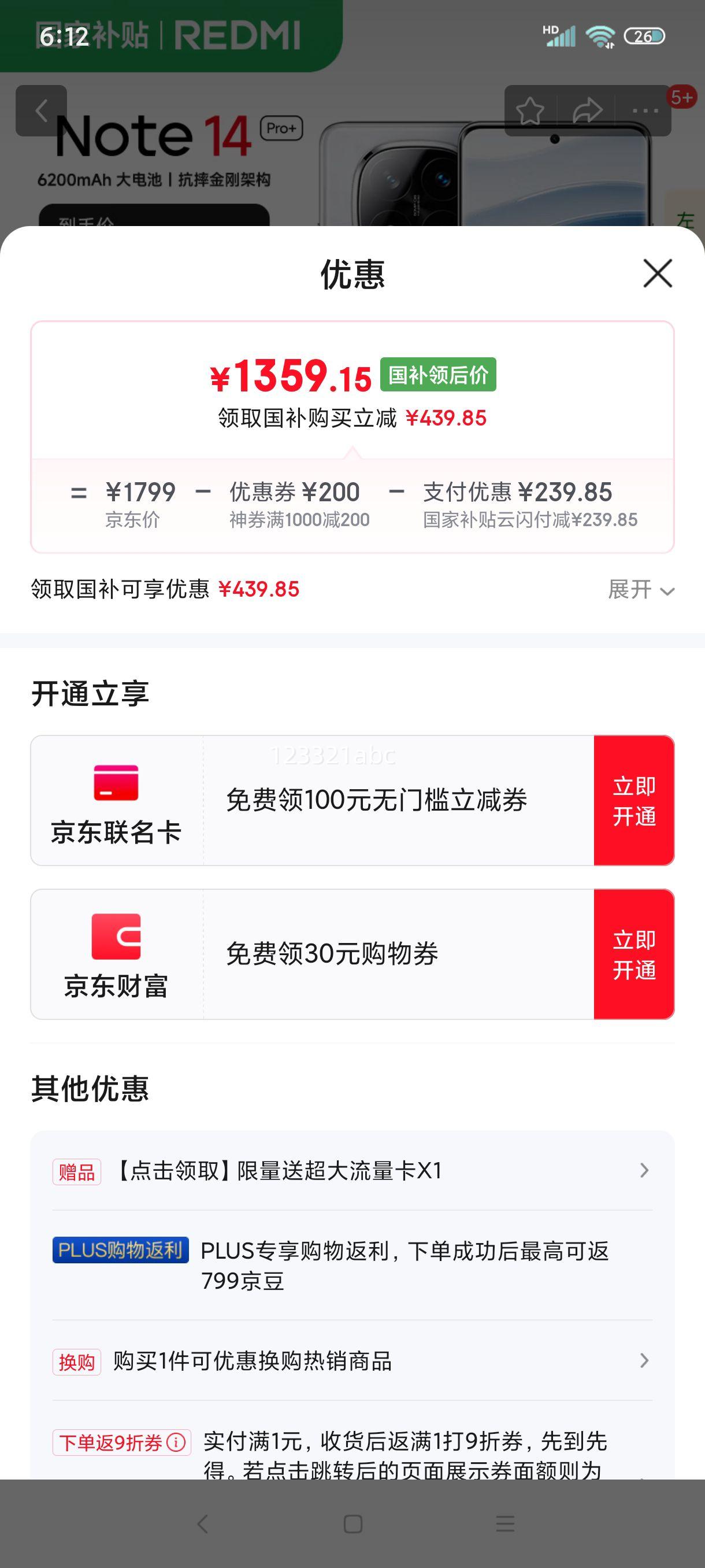Show info for 下单返9折券
Viewport: 705px width, 1568px height.
pyautogui.click(x=176, y=1443)
